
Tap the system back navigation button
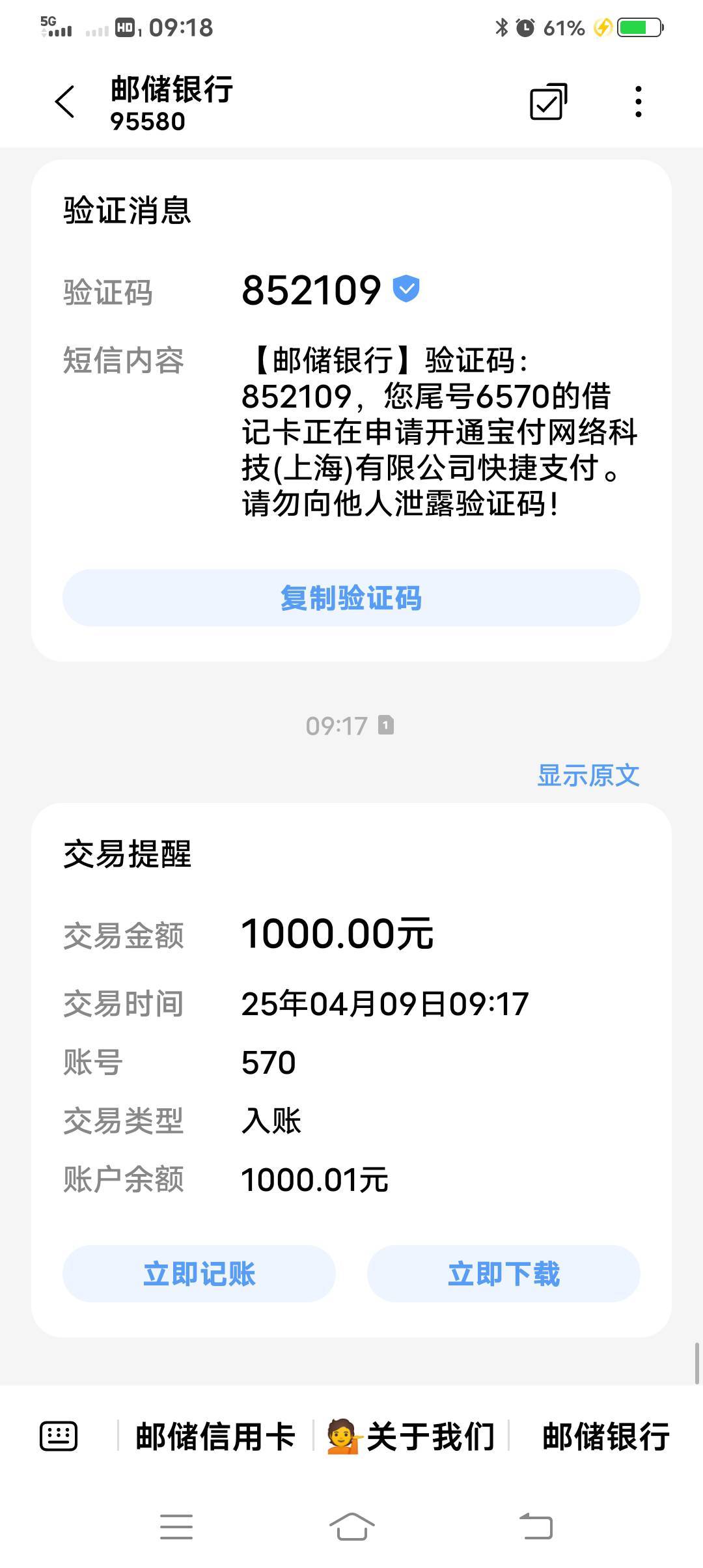pyautogui.click(x=536, y=1526)
